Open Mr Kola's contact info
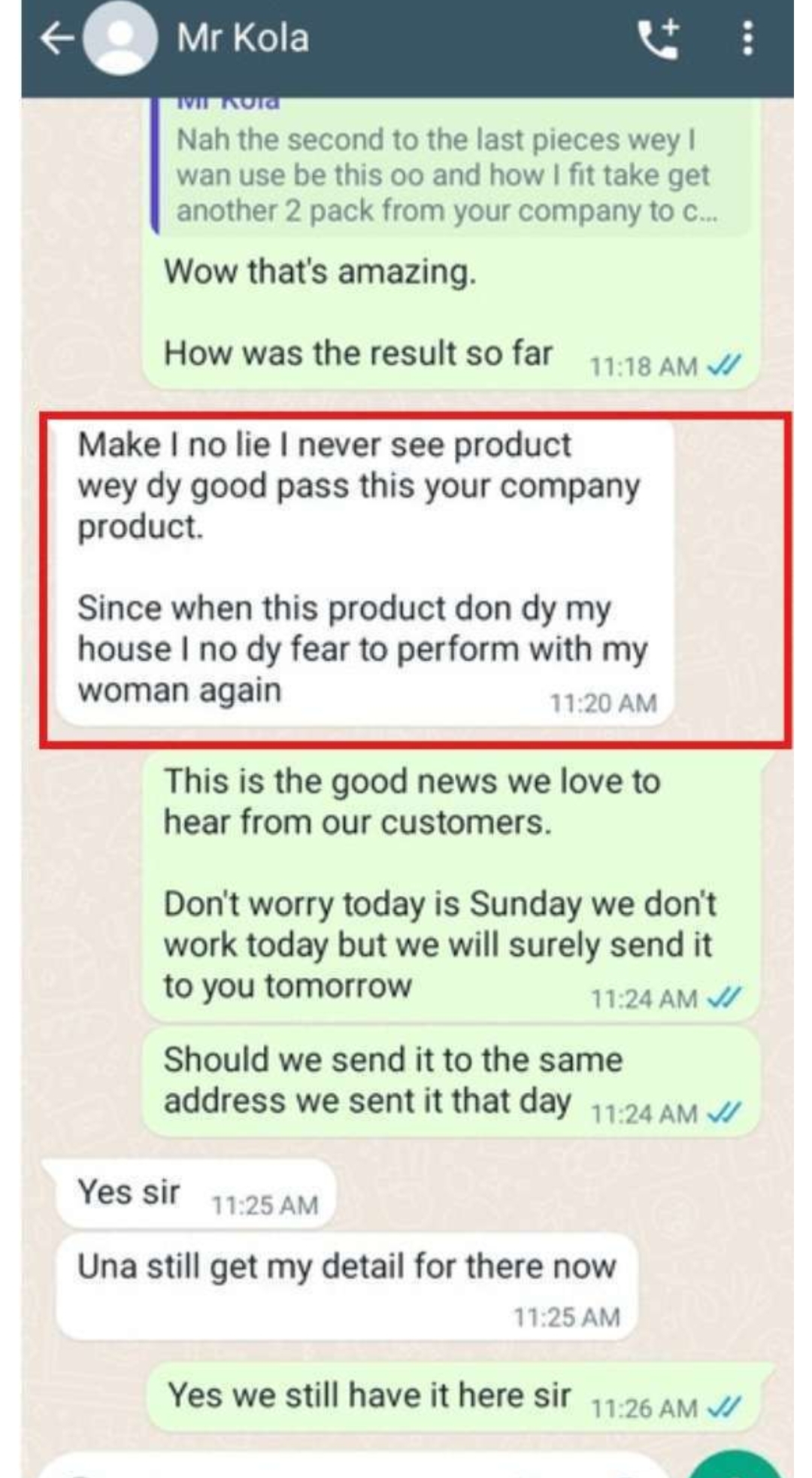Image resolution: width=812 pixels, height=1478 pixels. click(242, 38)
